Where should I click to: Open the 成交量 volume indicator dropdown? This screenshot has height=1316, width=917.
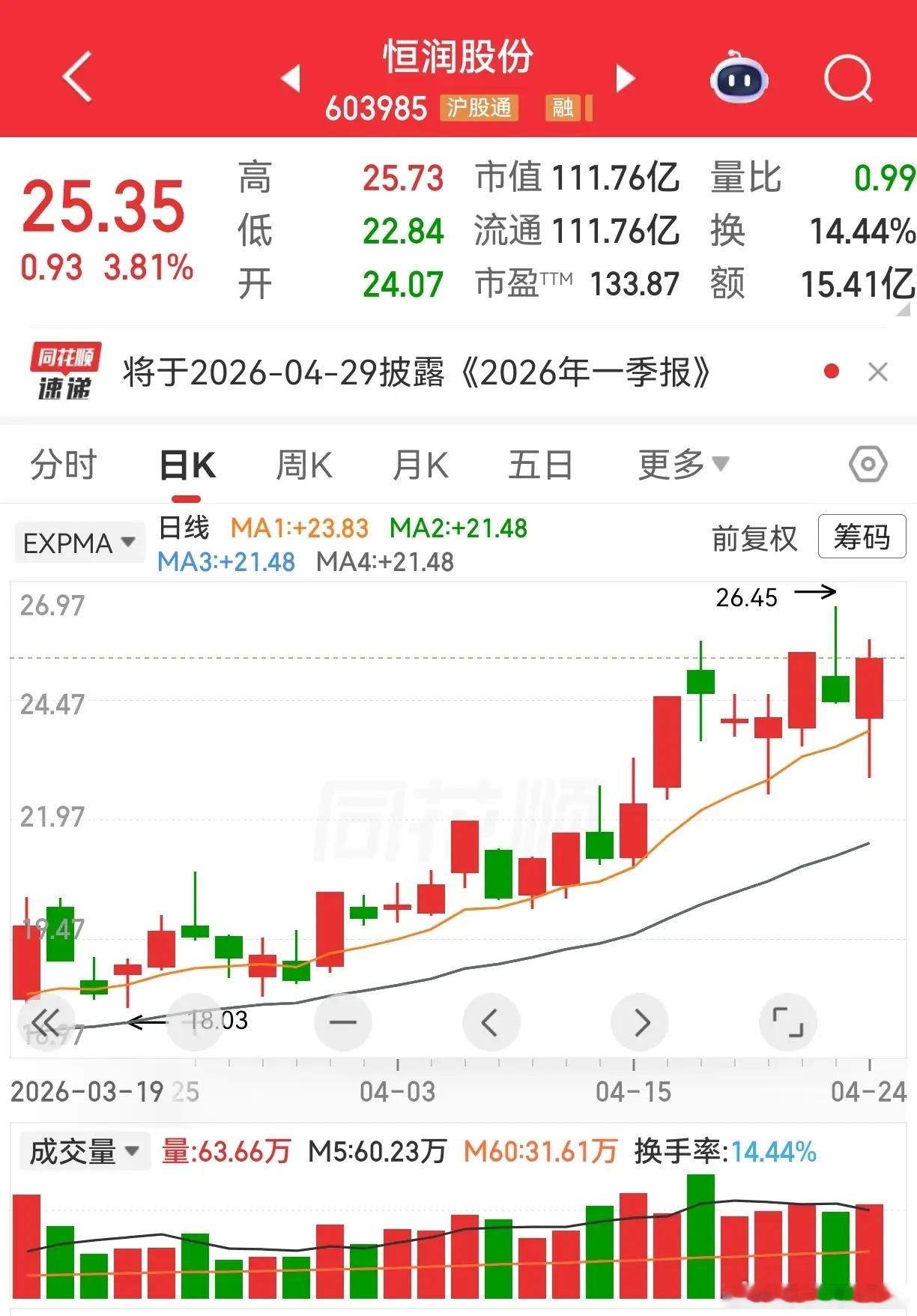click(x=84, y=1152)
